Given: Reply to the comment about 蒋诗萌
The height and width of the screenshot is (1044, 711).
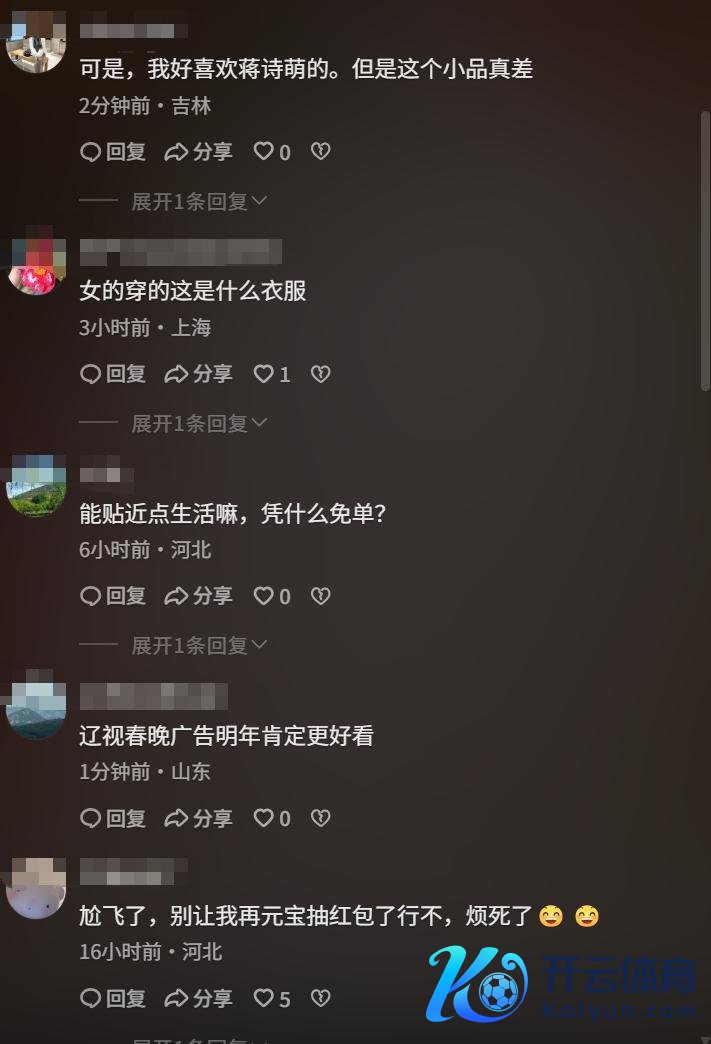Looking at the screenshot, I should point(113,152).
